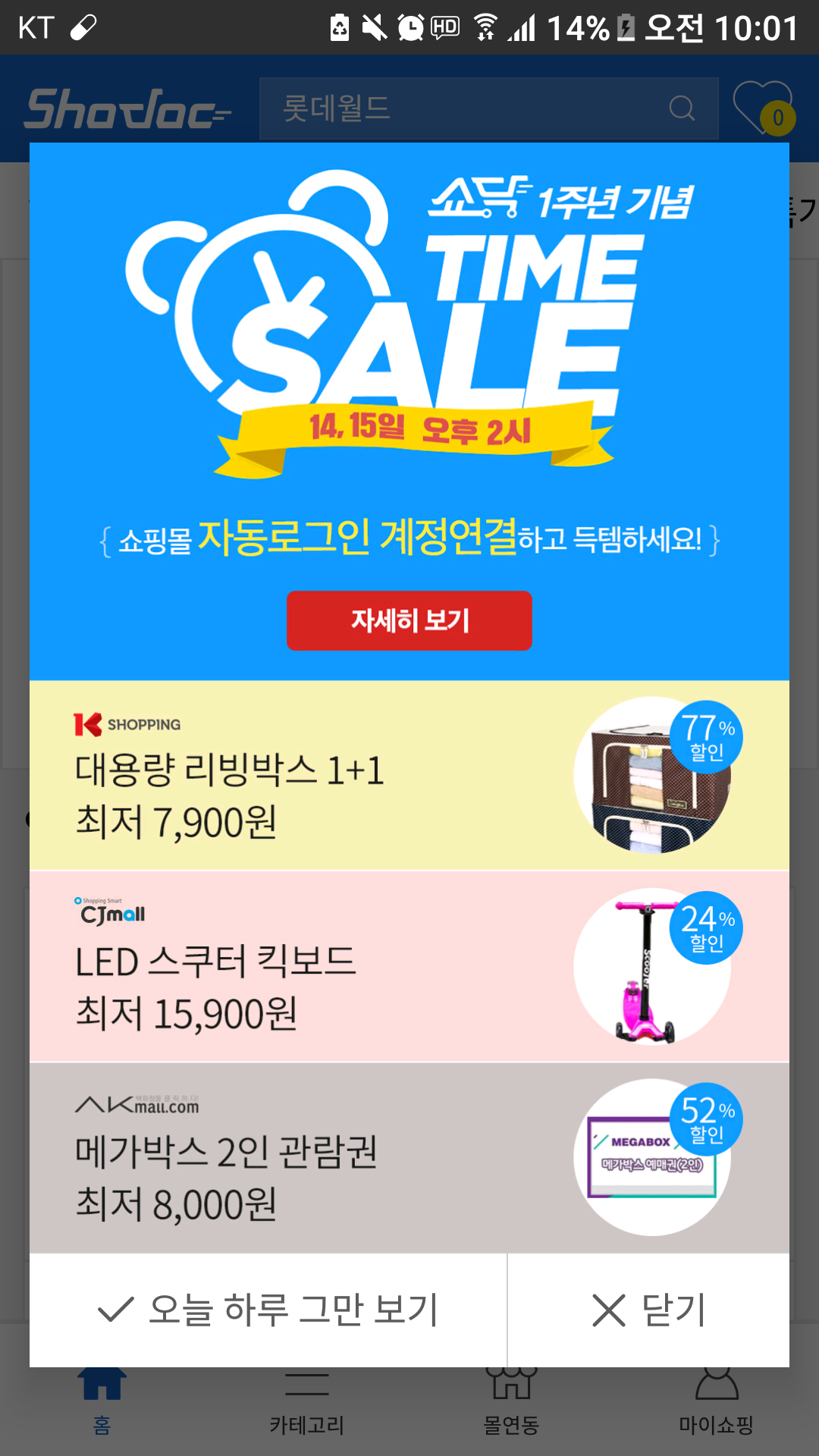Tap the 자세히 보기 button

click(409, 620)
